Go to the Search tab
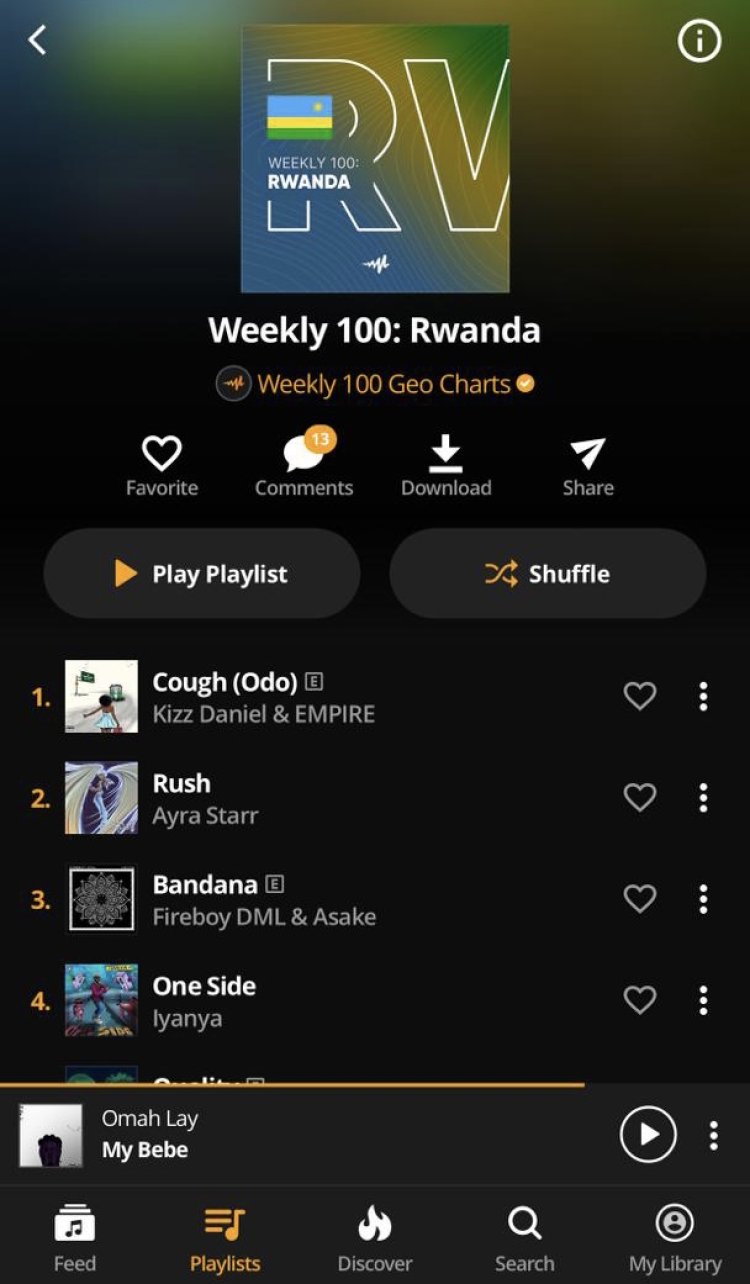 (524, 1238)
